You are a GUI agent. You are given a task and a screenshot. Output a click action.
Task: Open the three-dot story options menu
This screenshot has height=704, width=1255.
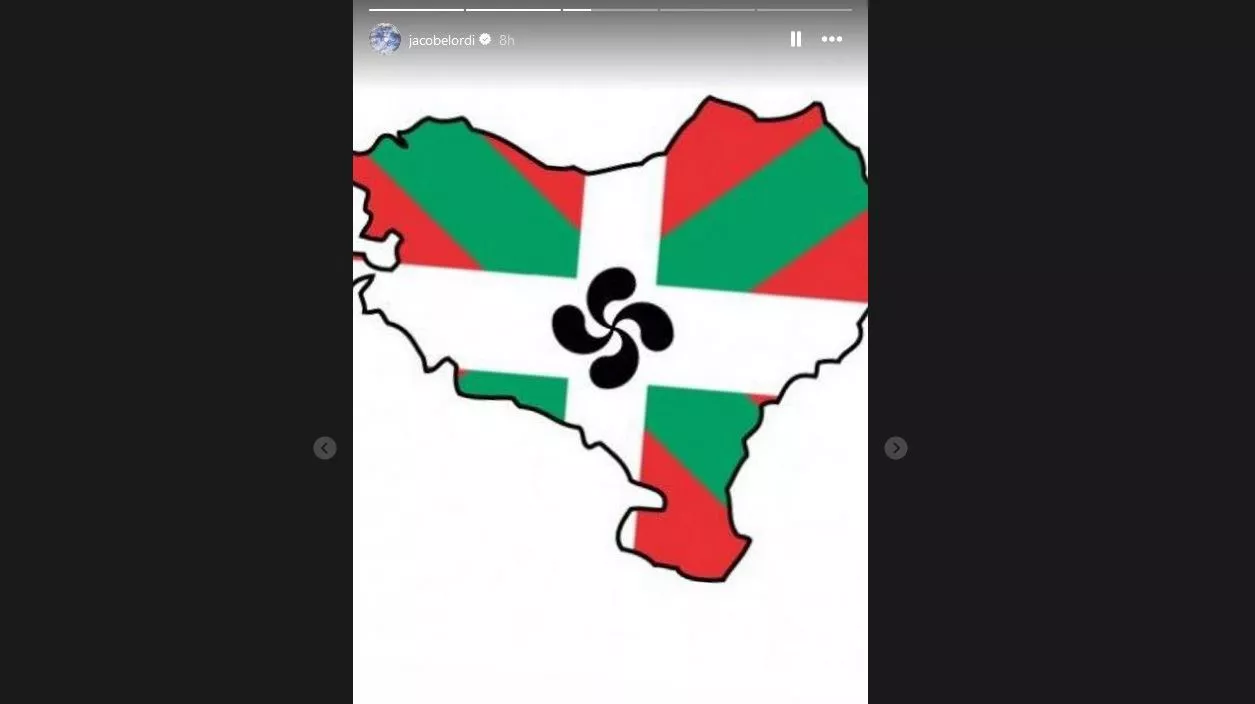click(x=832, y=39)
